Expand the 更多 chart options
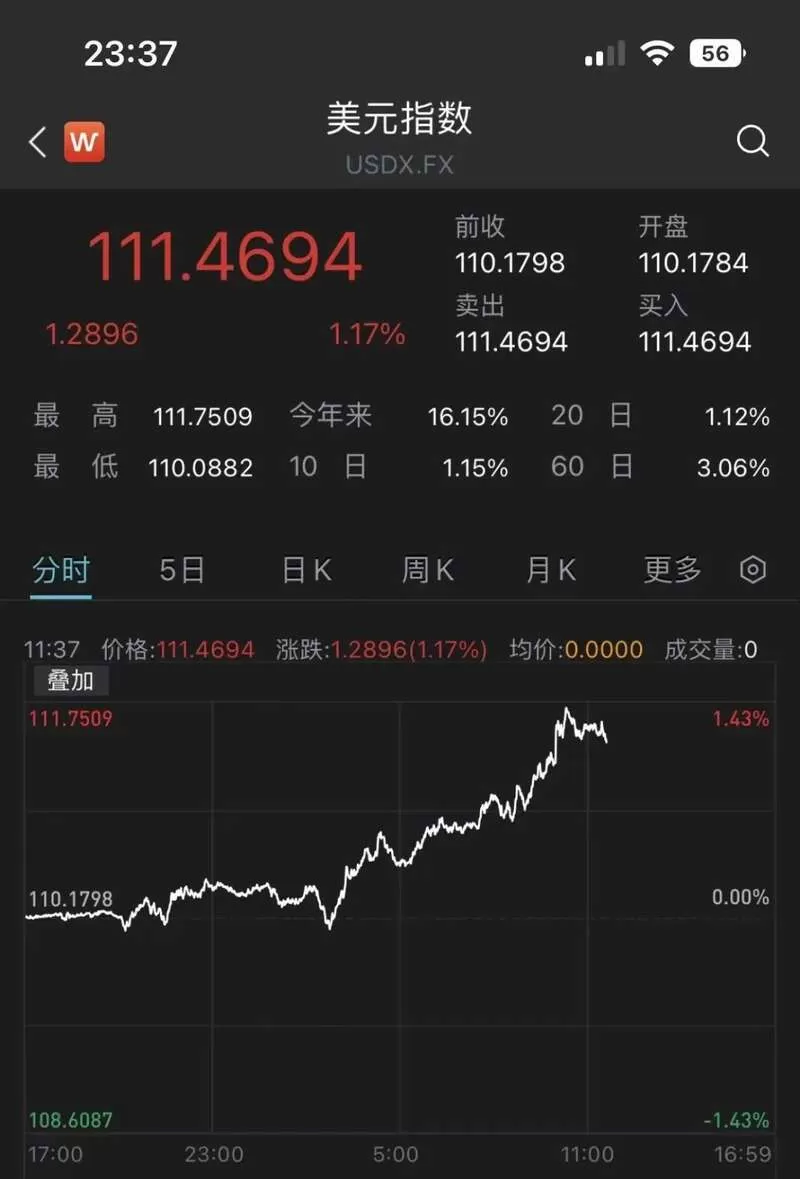Image resolution: width=800 pixels, height=1179 pixels. pos(672,571)
